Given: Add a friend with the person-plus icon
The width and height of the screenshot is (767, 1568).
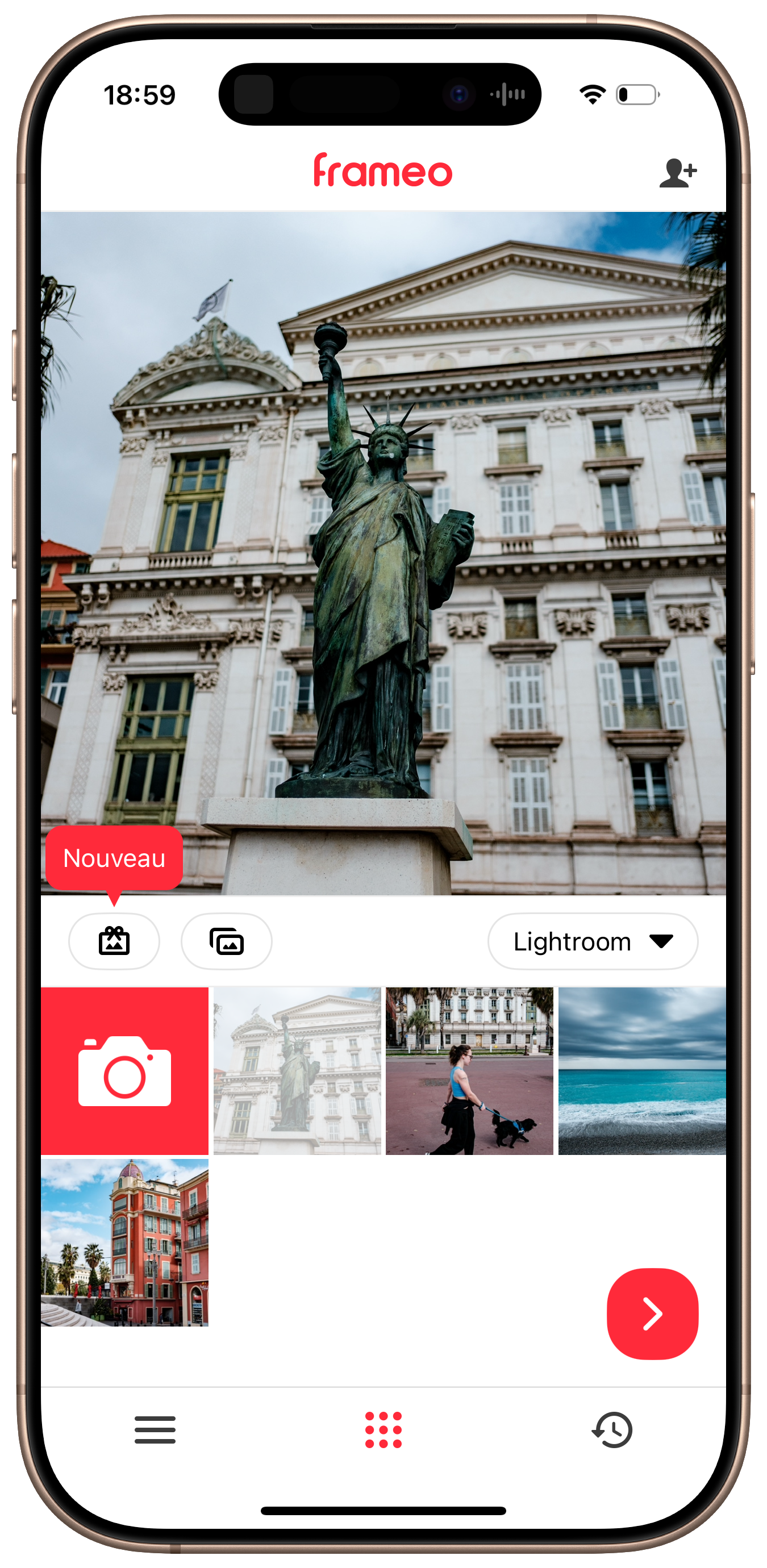Looking at the screenshot, I should [x=677, y=172].
